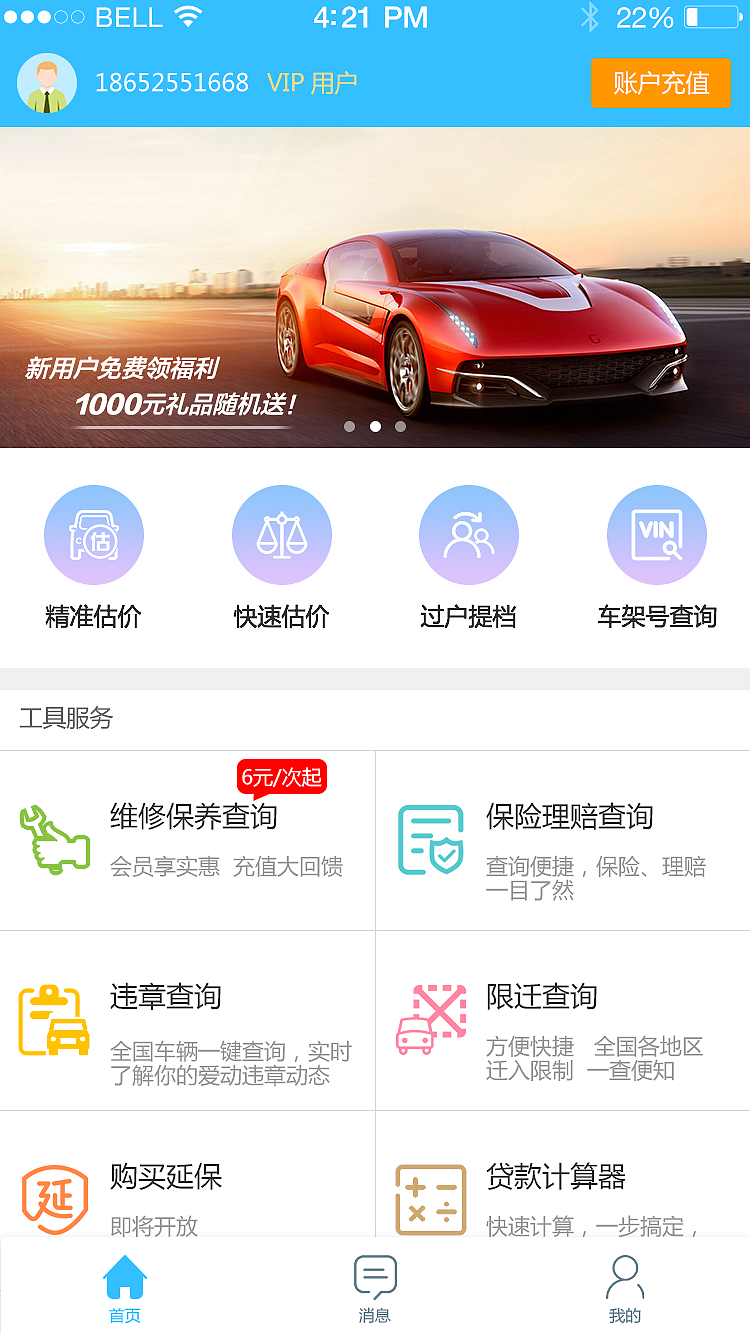Tap the 过户提档 people icon
Screen dimensions: 750x1334
pos(469,533)
